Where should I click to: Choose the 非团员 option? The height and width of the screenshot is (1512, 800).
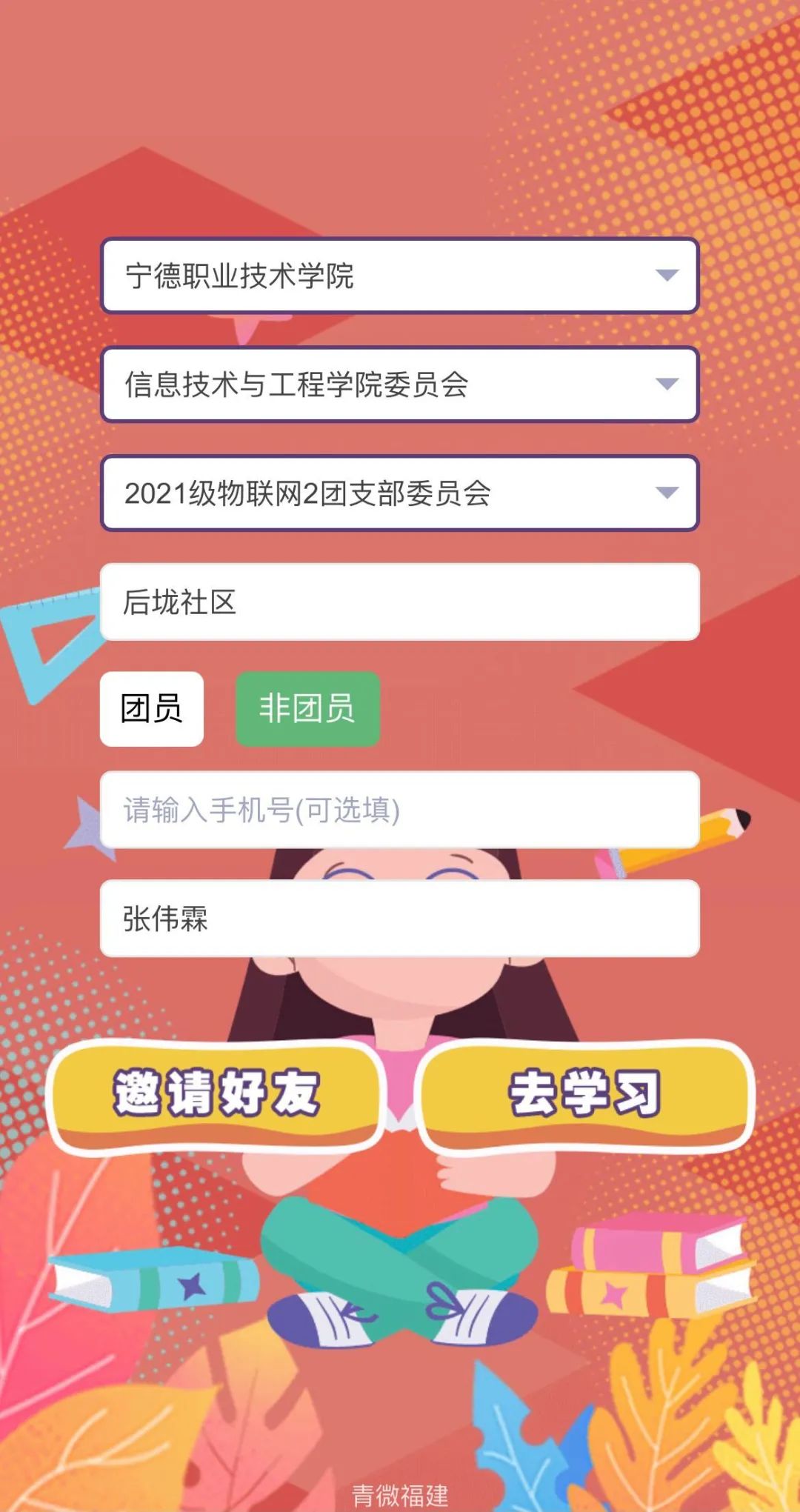(x=307, y=708)
